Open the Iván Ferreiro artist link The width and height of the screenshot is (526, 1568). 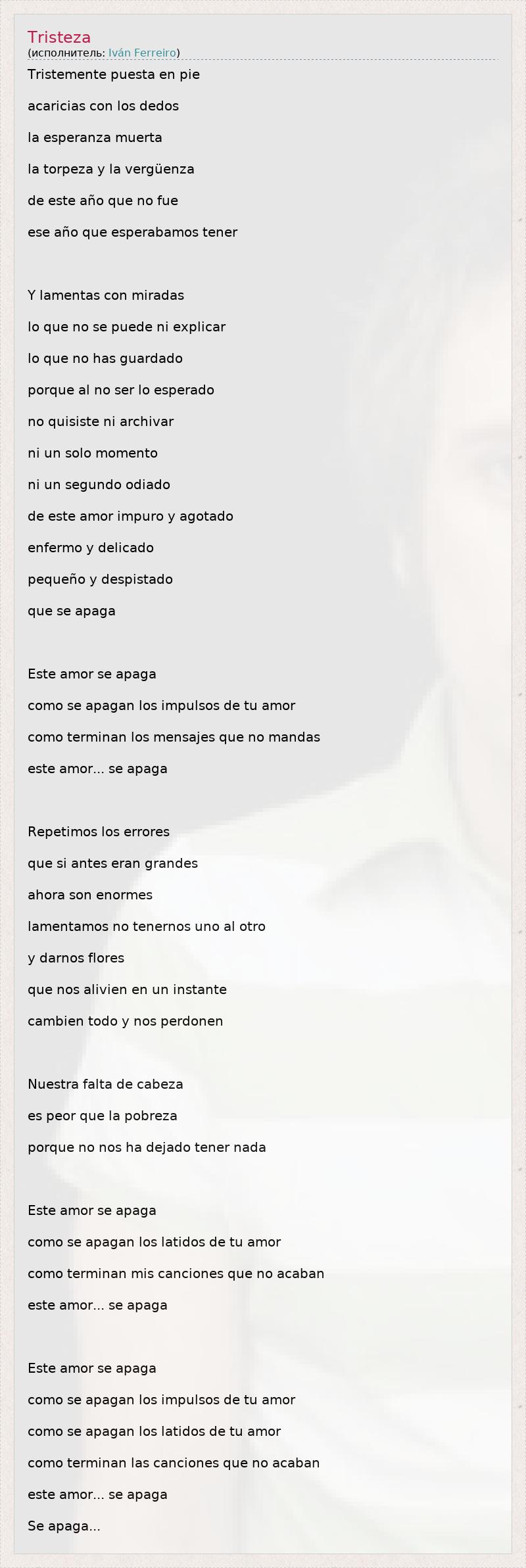click(142, 53)
